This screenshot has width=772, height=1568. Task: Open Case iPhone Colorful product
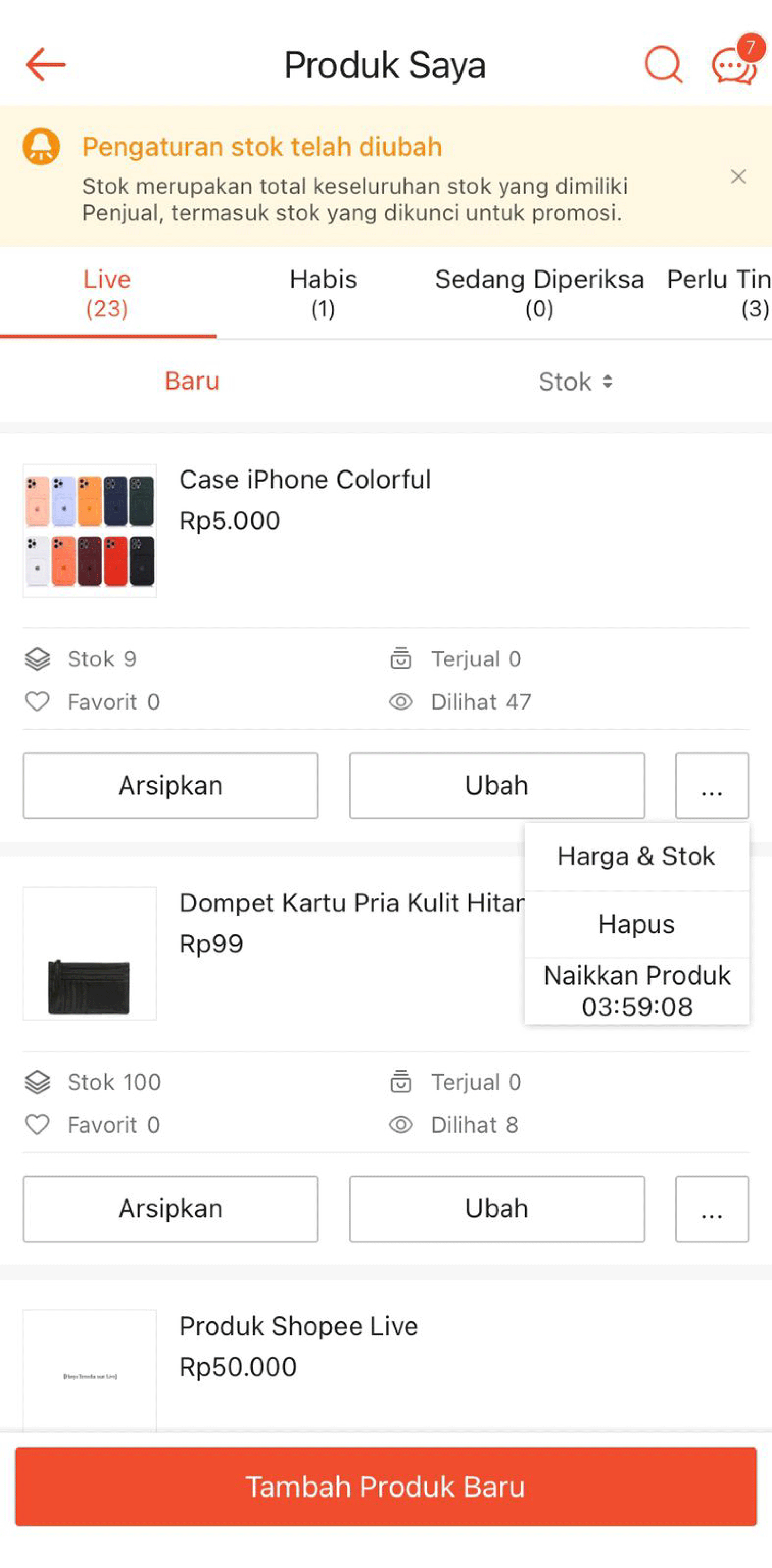[305, 480]
